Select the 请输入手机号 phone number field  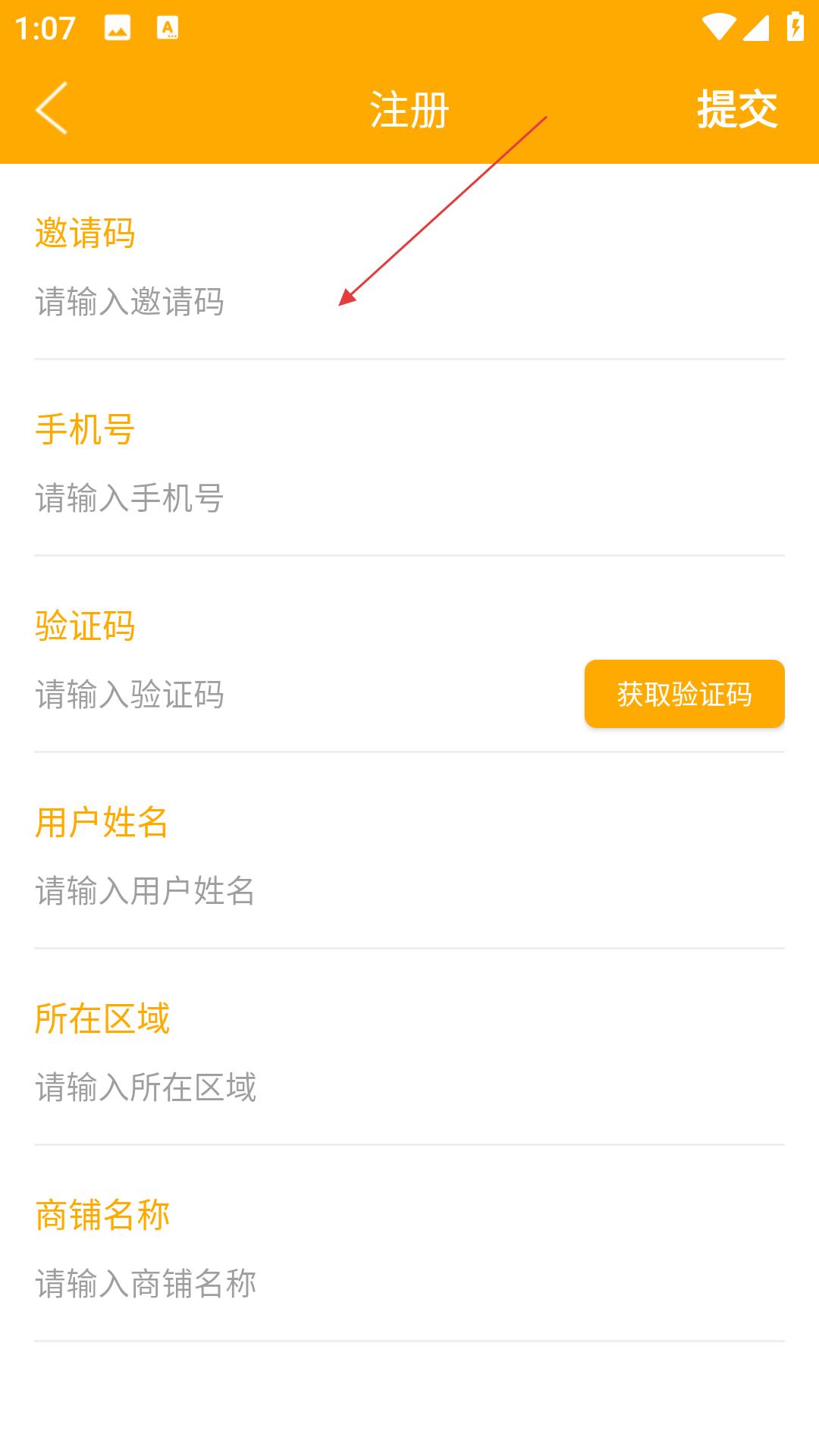pos(409,498)
